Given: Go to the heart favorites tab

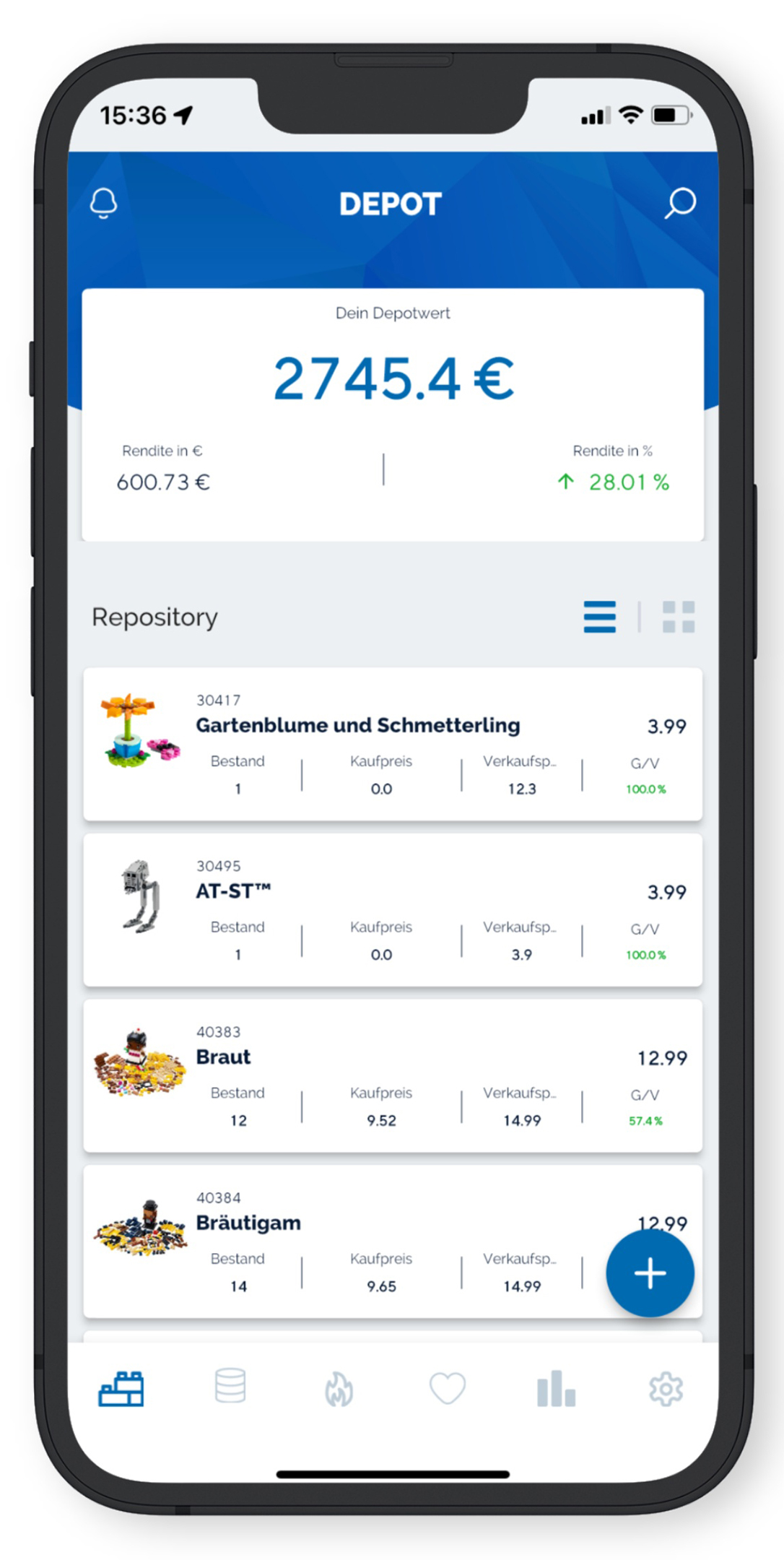Looking at the screenshot, I should (448, 1388).
